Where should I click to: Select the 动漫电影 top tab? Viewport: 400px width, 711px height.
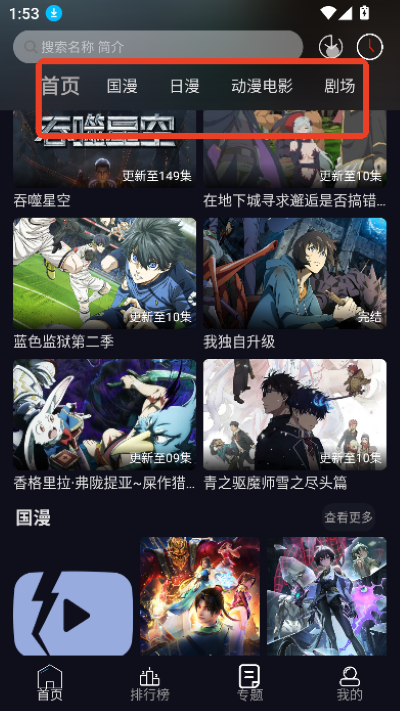coord(262,86)
